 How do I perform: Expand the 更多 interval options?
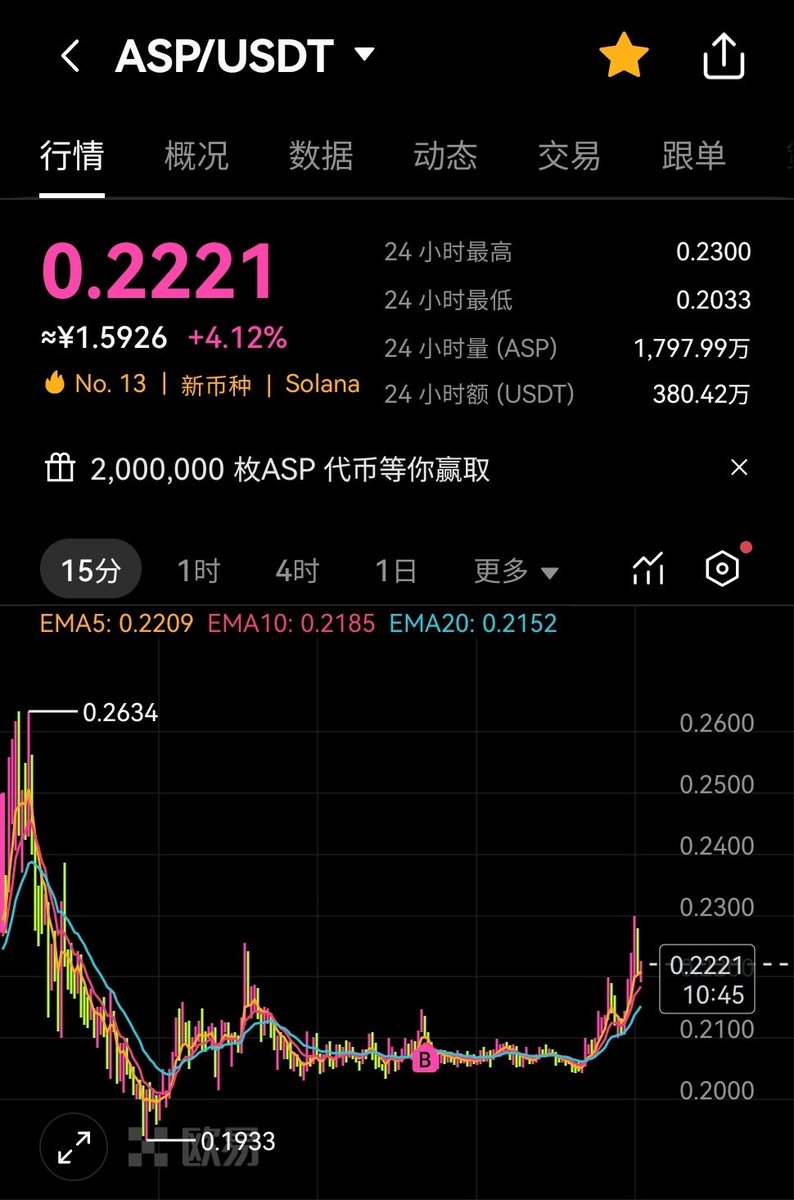pos(516,571)
